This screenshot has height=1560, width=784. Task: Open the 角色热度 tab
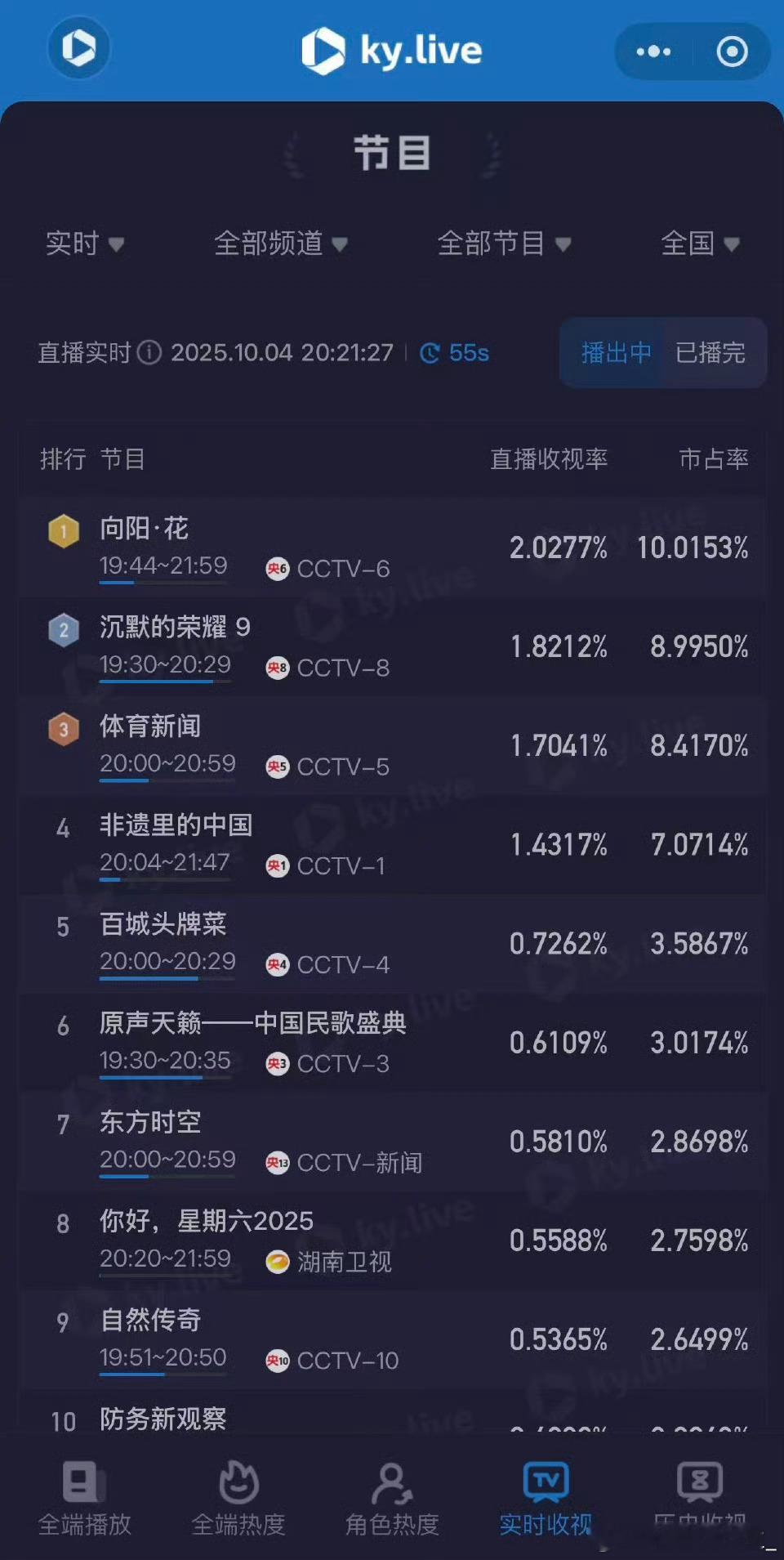[392, 1497]
